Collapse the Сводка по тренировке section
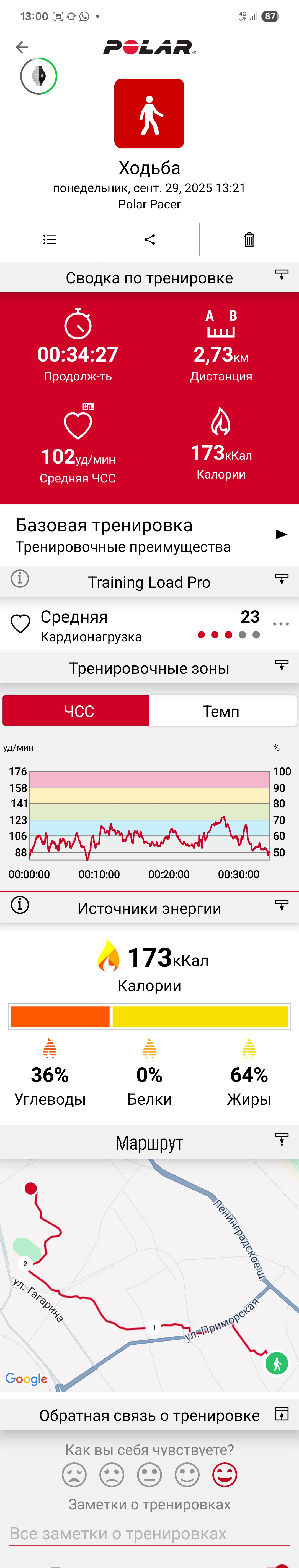 (x=281, y=275)
